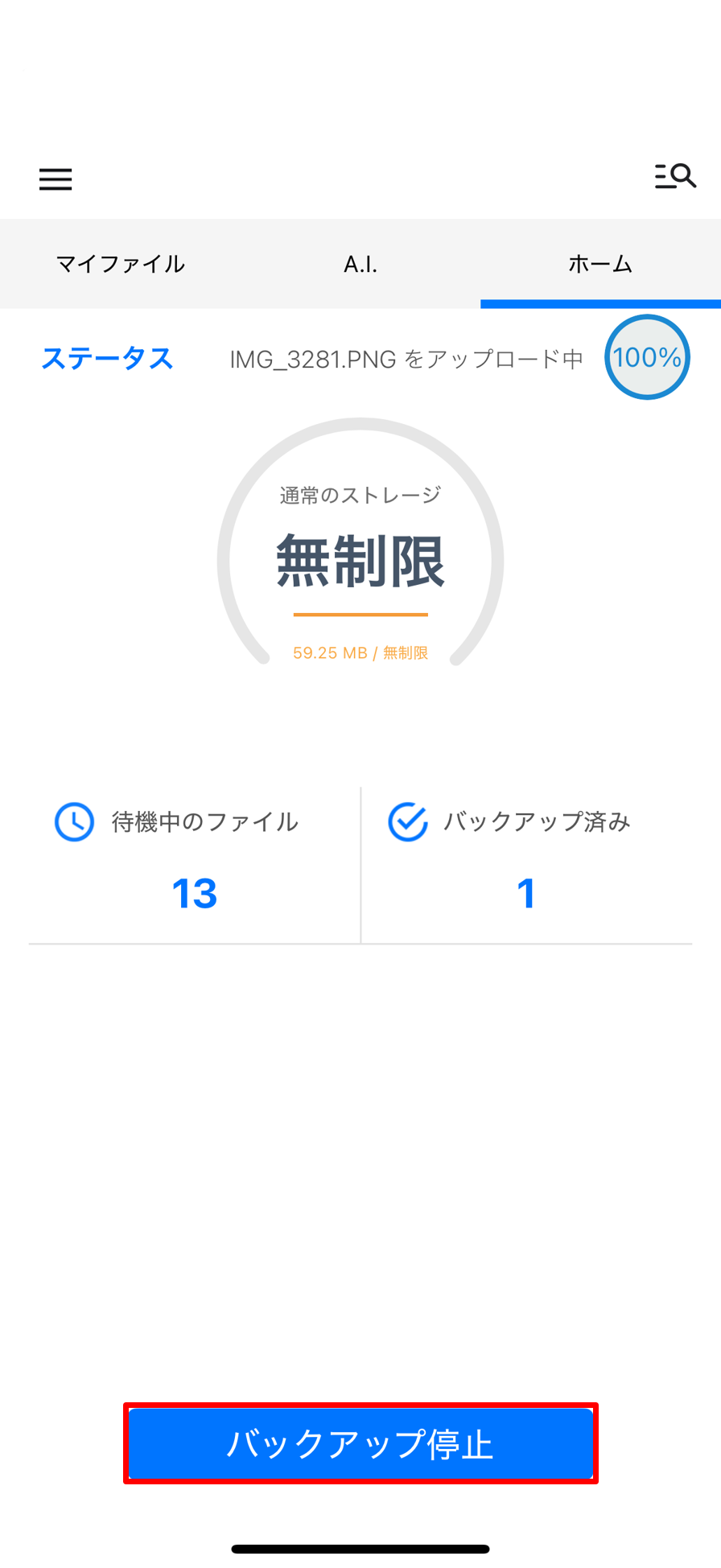Tap the 通常のストレージ label

tap(360, 496)
